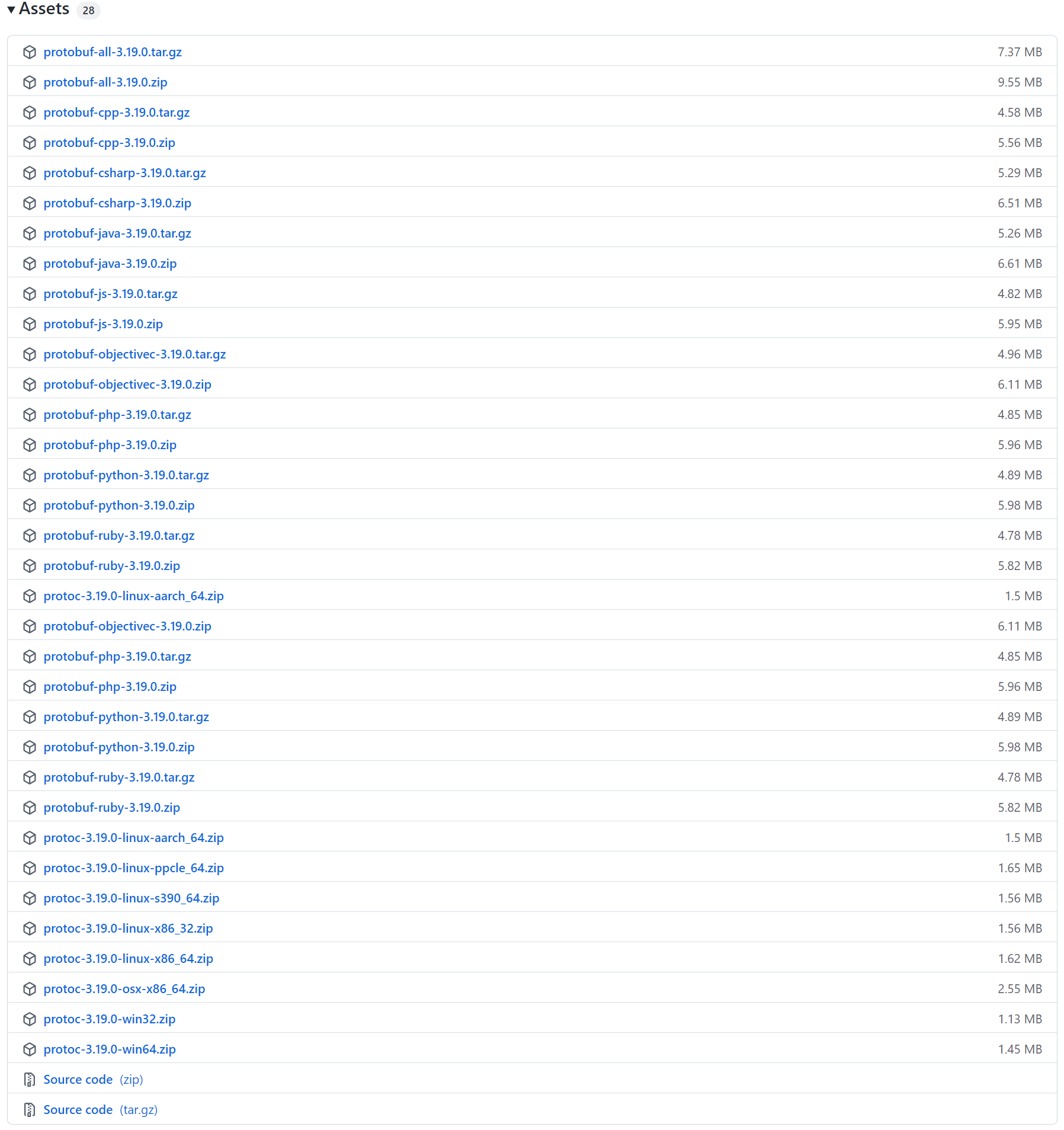This screenshot has width=1064, height=1130.
Task: Download protobuf-csharp-3.19.0.tar.gz
Action: (x=125, y=173)
